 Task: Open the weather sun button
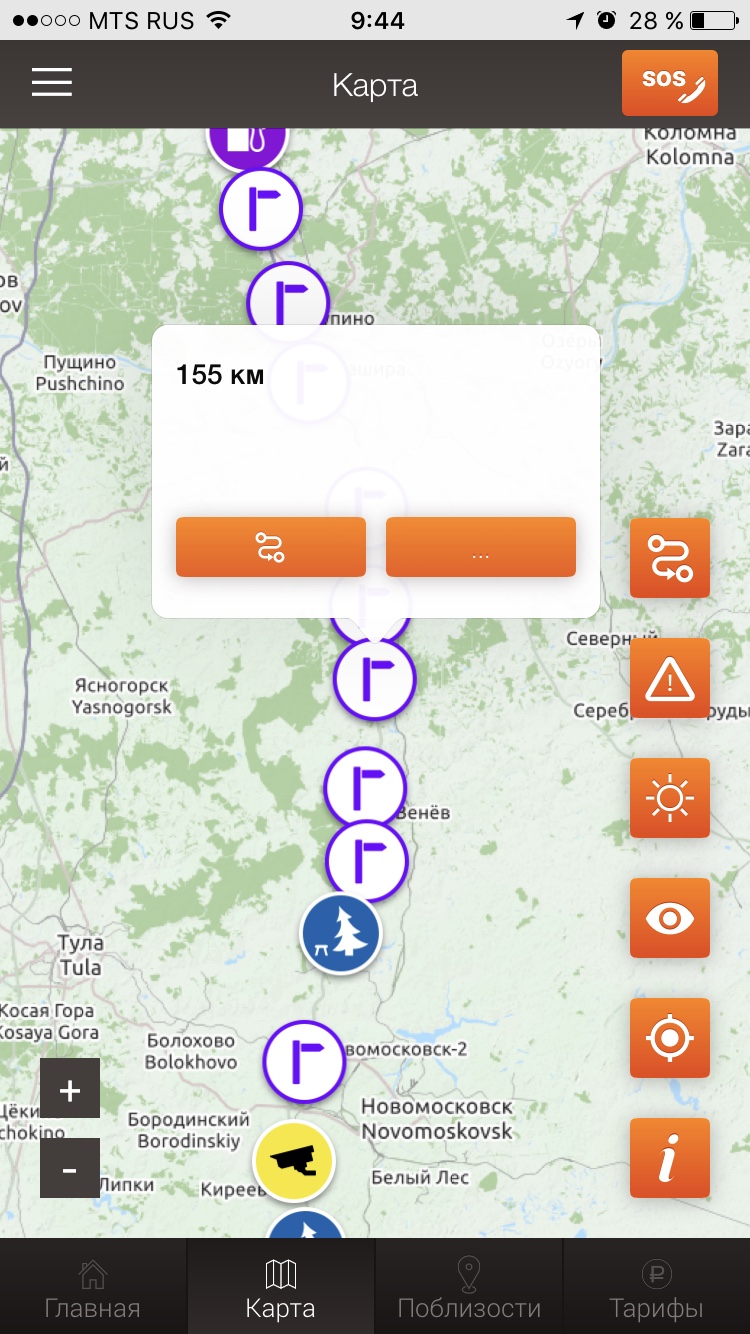pyautogui.click(x=670, y=798)
